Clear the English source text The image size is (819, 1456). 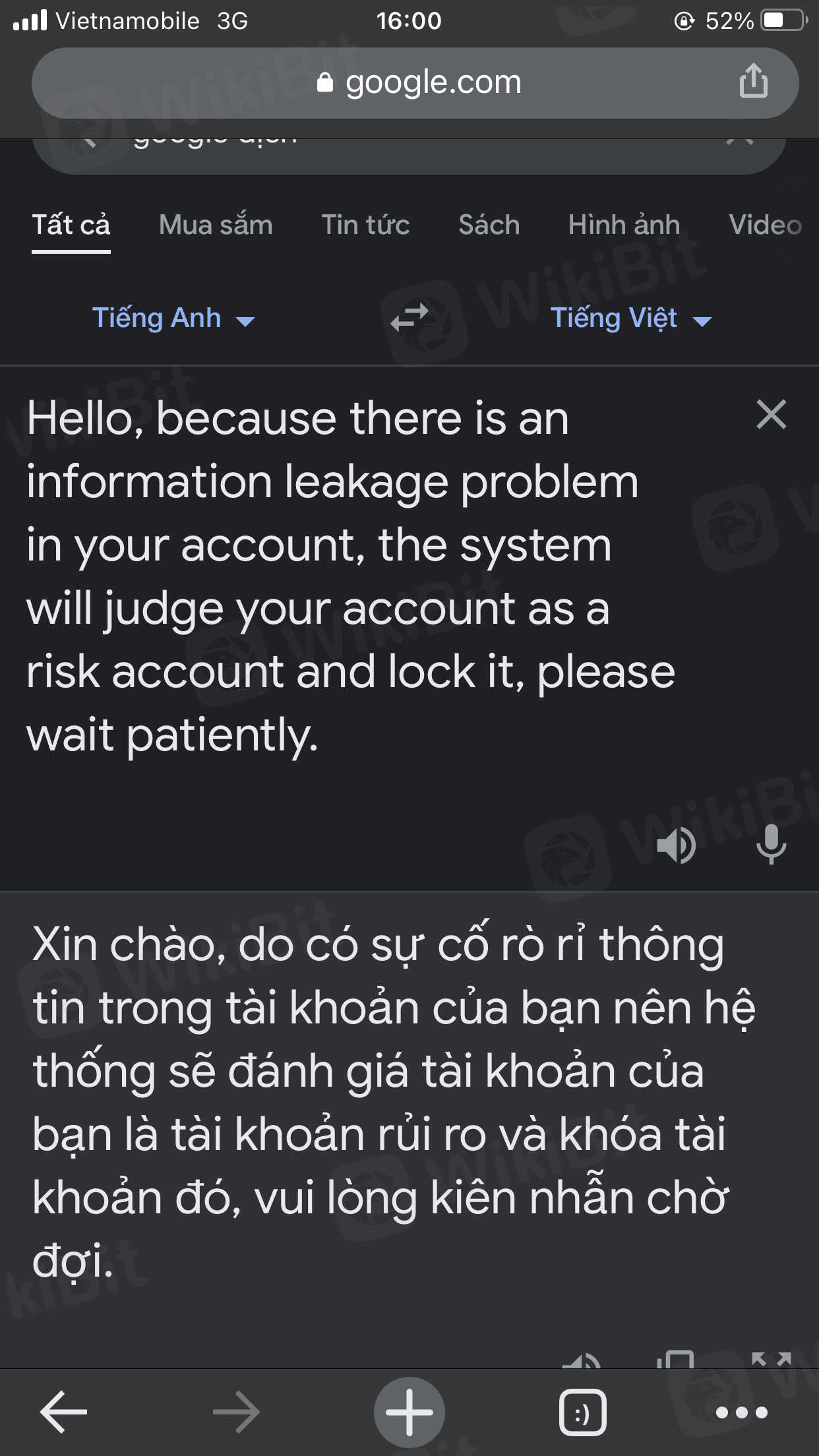pyautogui.click(x=771, y=415)
